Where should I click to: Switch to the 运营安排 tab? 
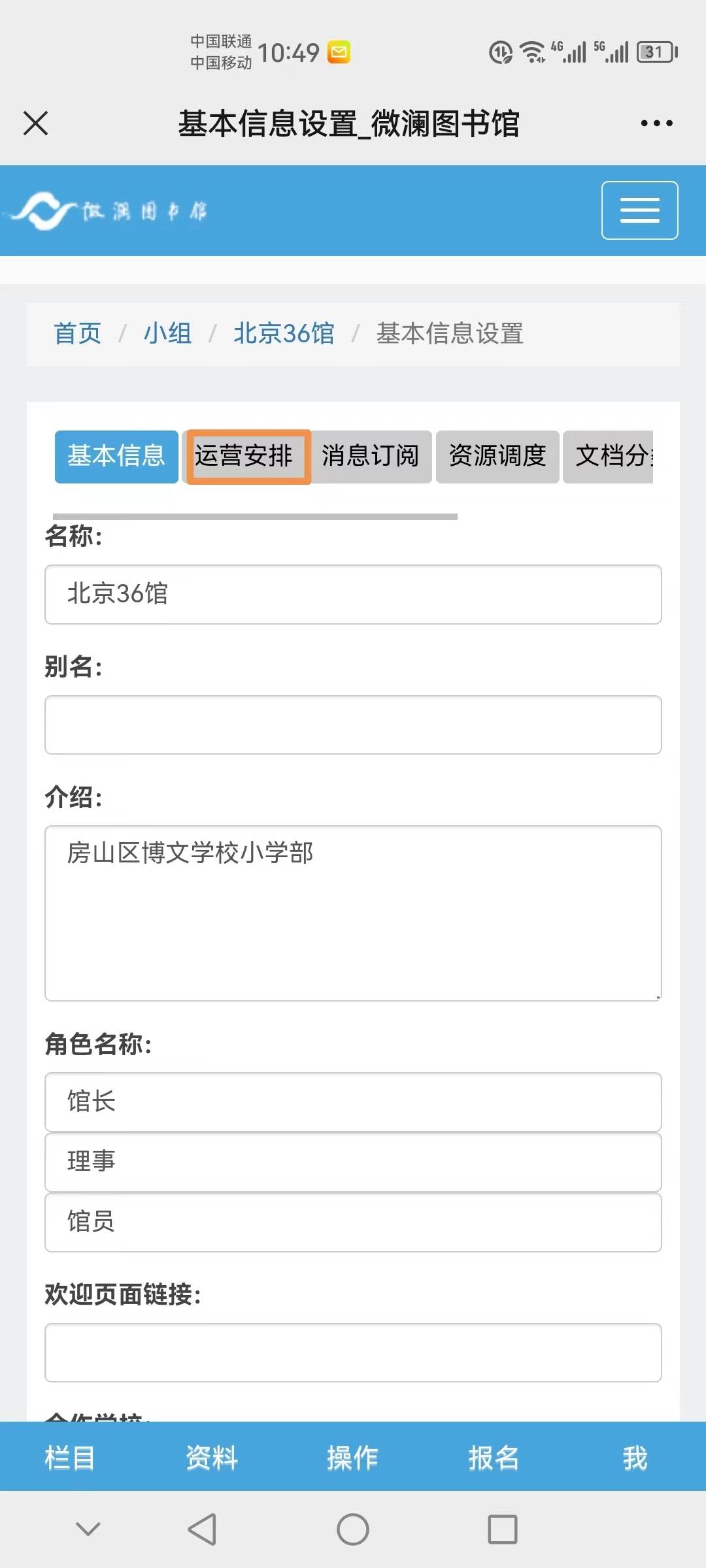[x=244, y=456]
